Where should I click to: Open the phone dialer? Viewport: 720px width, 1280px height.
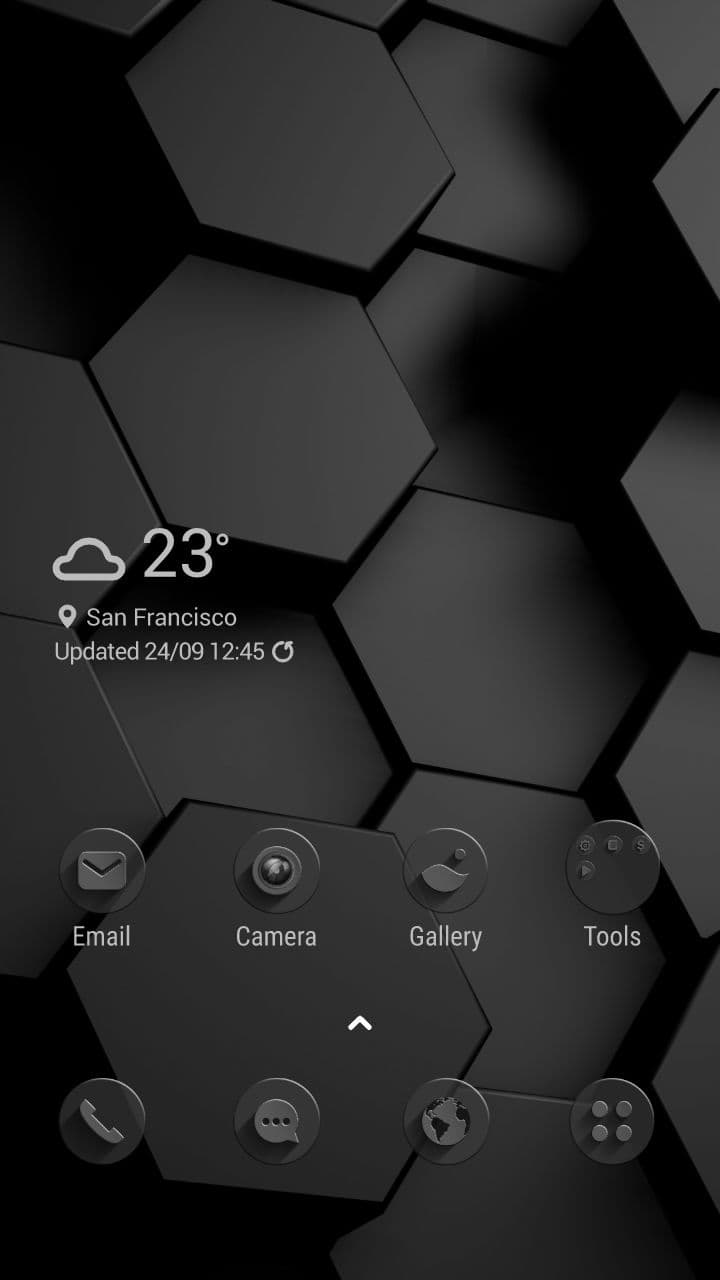102,1121
